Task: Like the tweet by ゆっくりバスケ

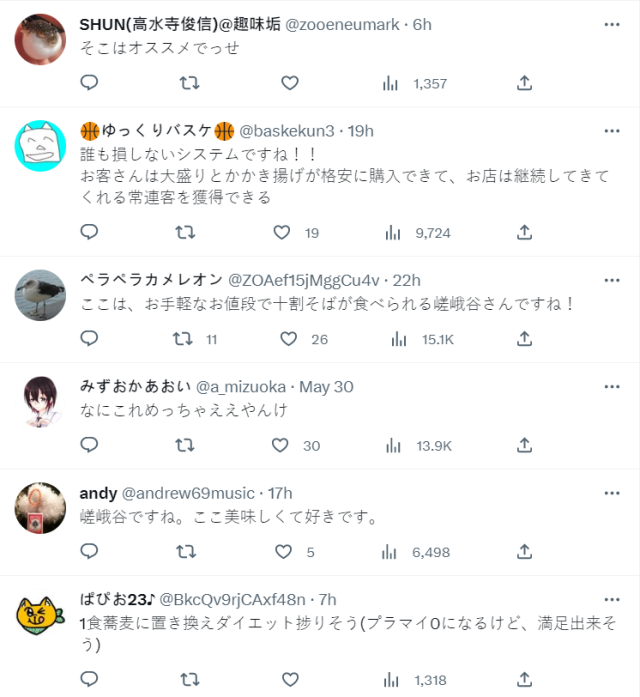Action: (x=283, y=232)
